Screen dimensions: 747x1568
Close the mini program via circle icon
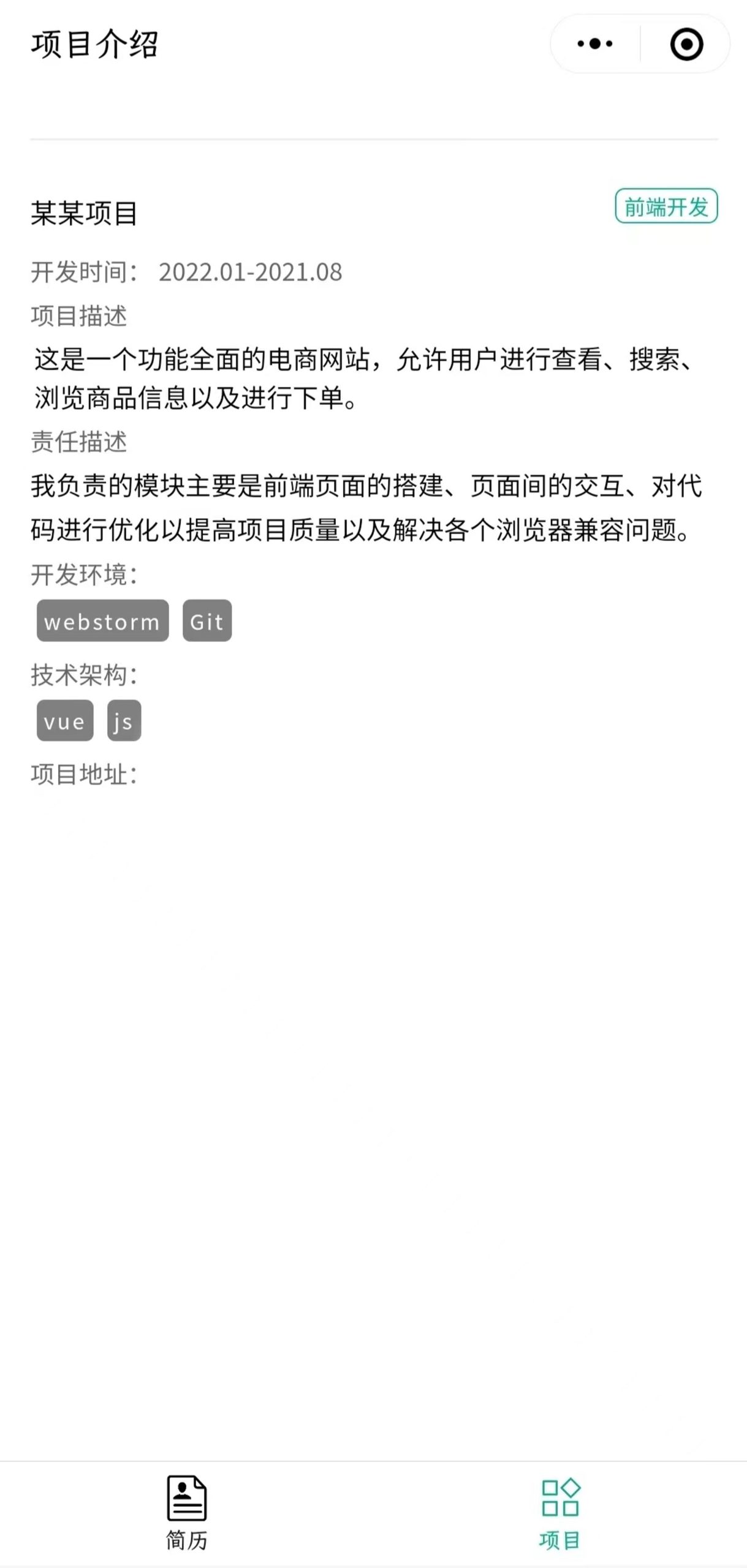click(686, 44)
